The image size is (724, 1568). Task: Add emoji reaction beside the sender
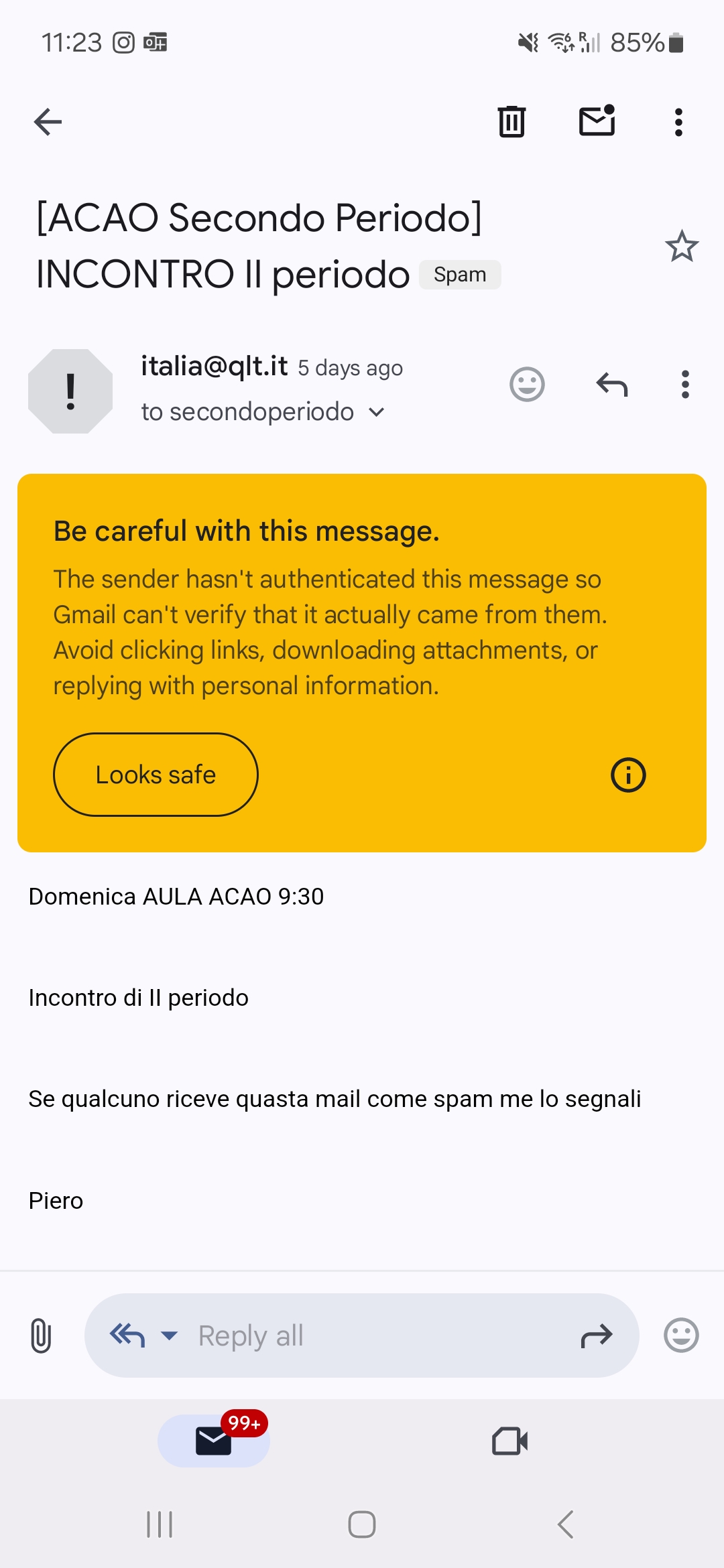(x=527, y=385)
